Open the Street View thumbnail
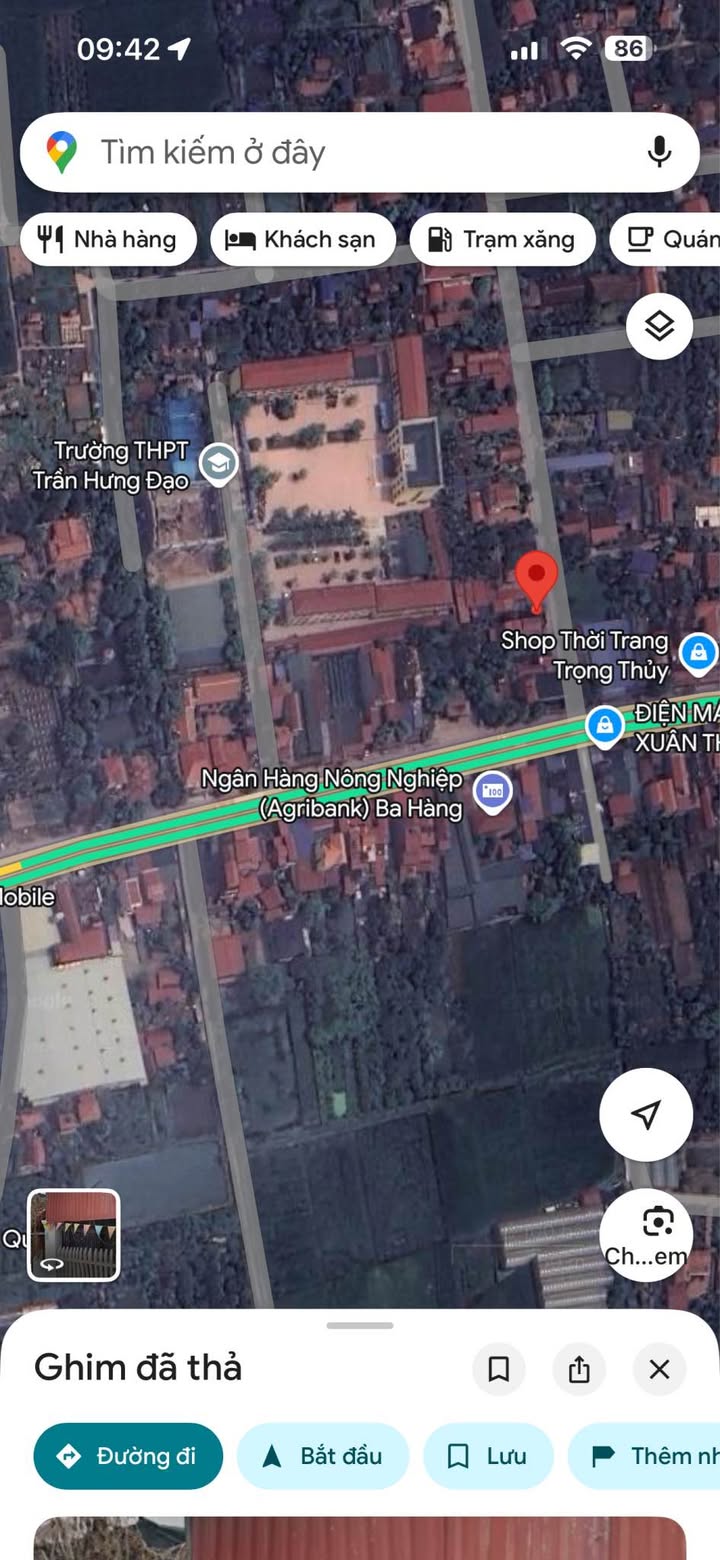720x1560 pixels. pos(73,1235)
